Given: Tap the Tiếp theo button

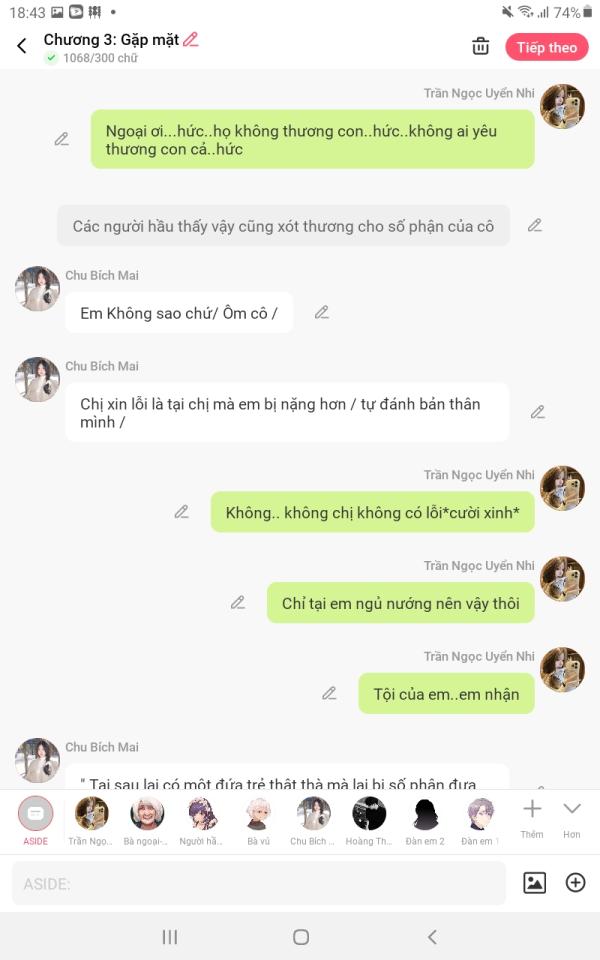Looking at the screenshot, I should click(546, 47).
